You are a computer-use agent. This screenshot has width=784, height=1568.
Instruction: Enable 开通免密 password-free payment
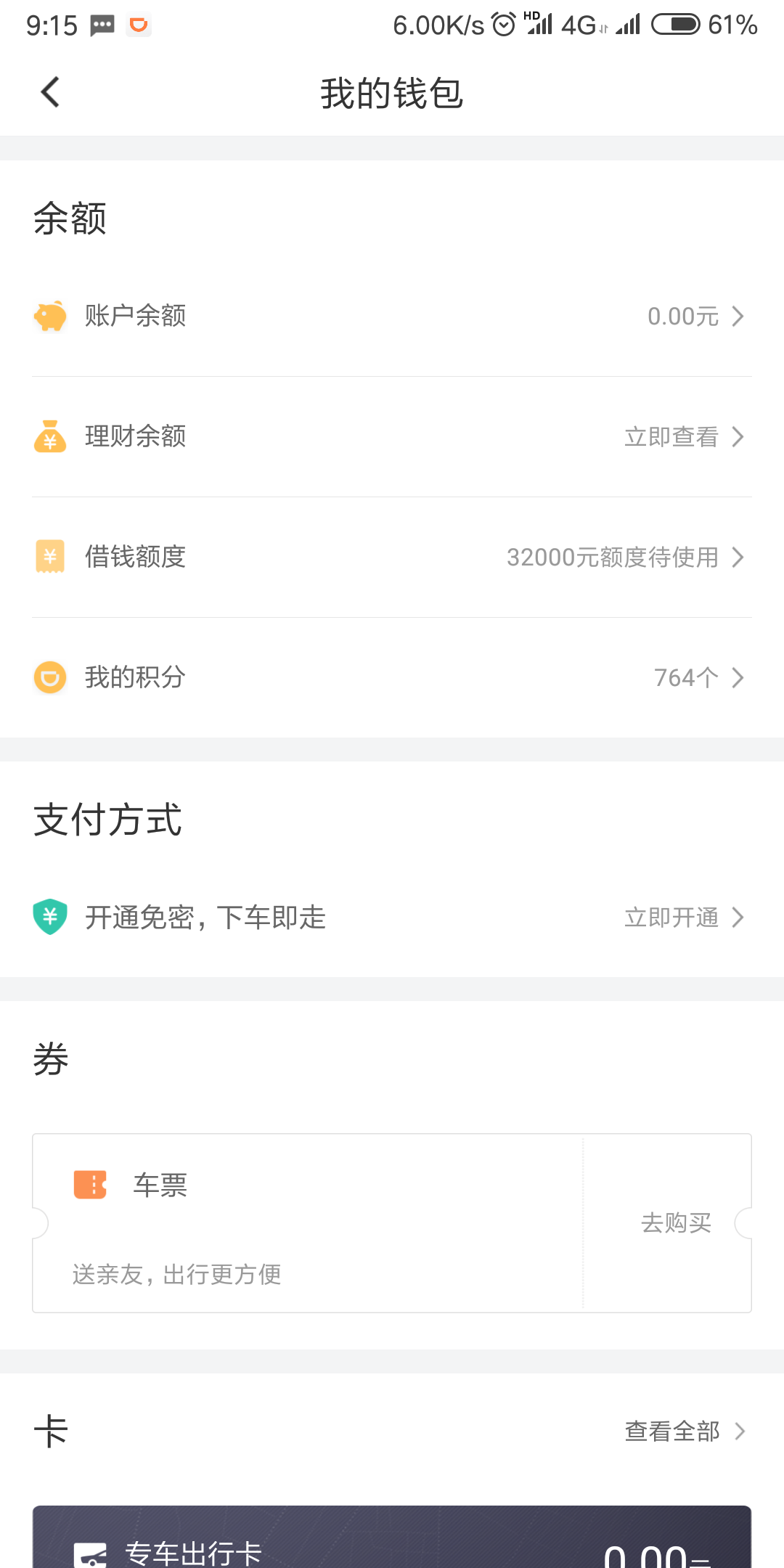point(392,918)
